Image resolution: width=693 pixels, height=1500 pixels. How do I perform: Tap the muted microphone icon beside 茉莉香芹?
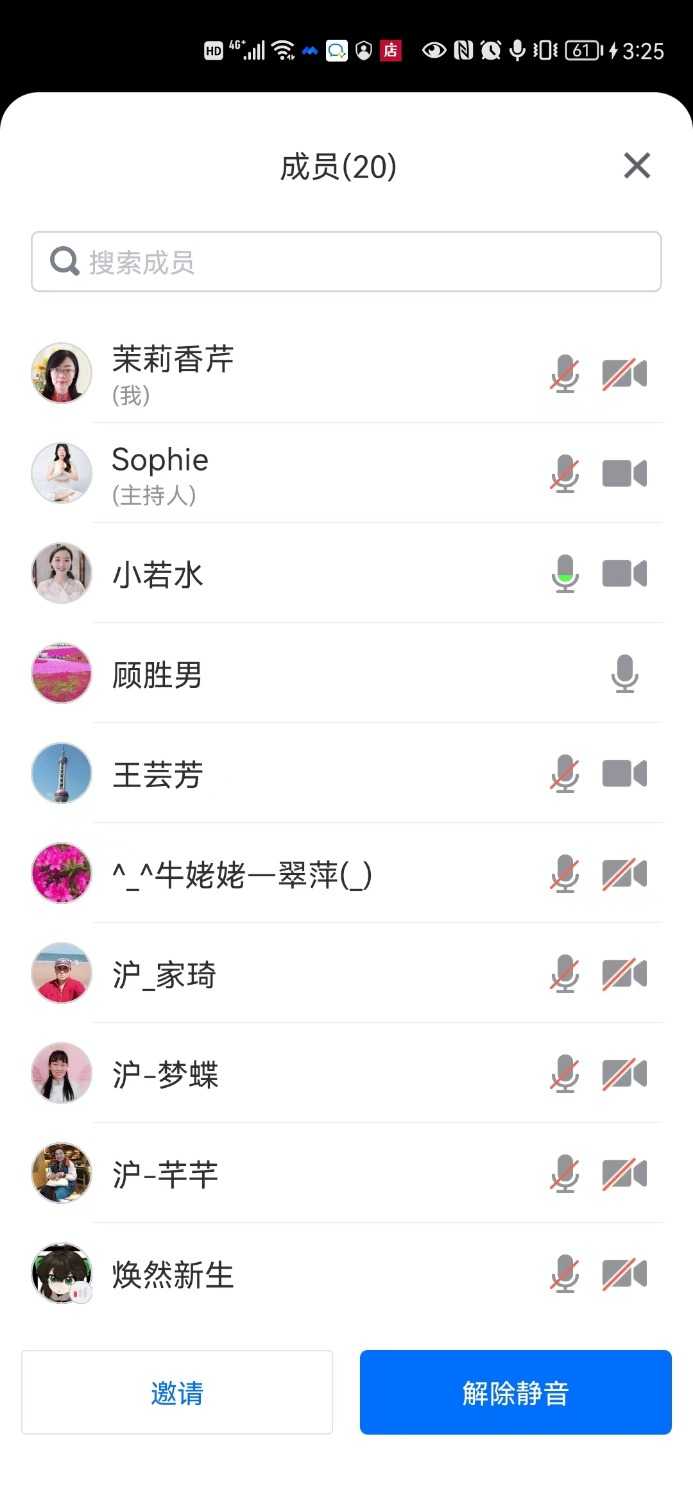click(x=565, y=374)
